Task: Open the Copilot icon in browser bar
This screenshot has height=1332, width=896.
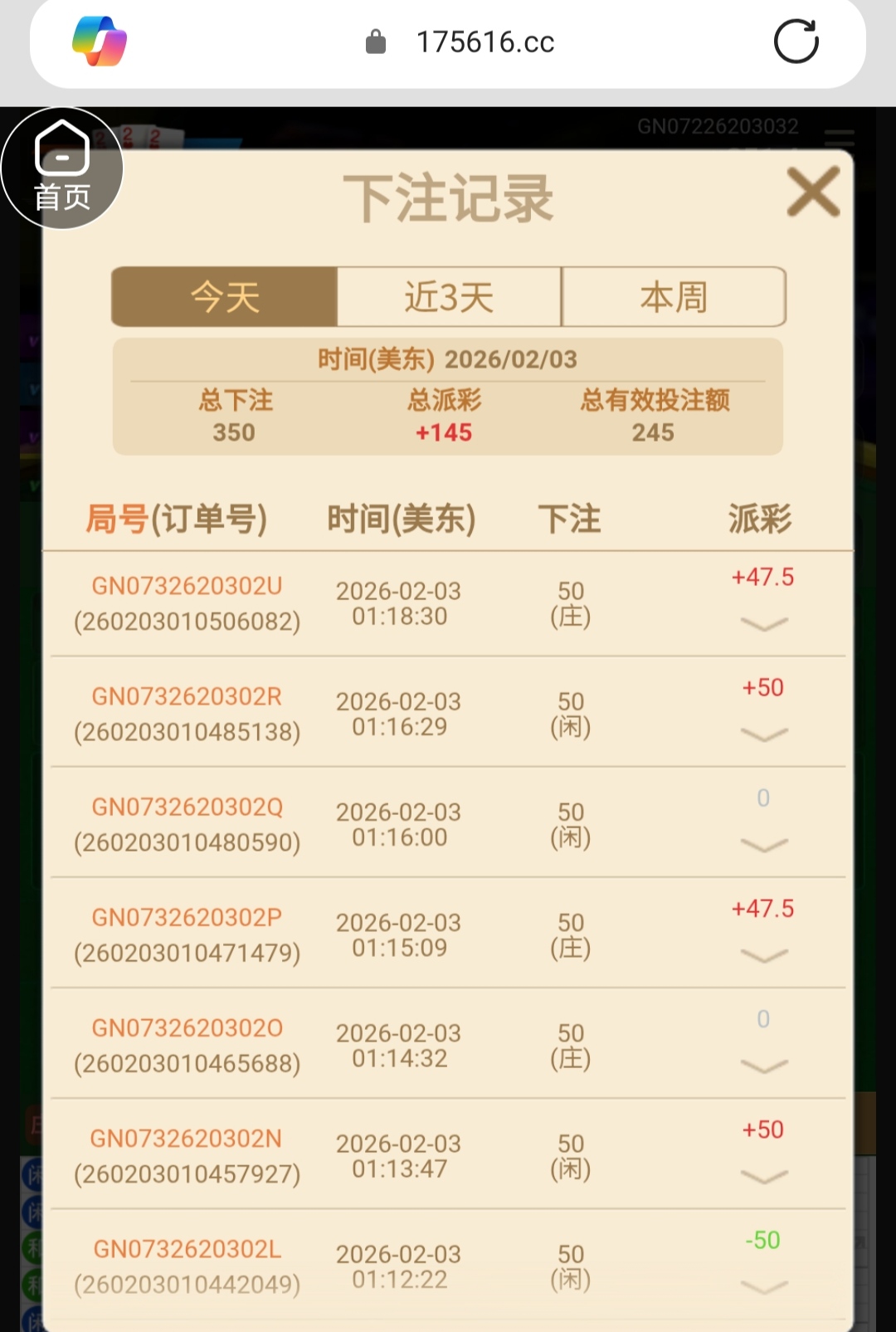Action: coord(100,41)
